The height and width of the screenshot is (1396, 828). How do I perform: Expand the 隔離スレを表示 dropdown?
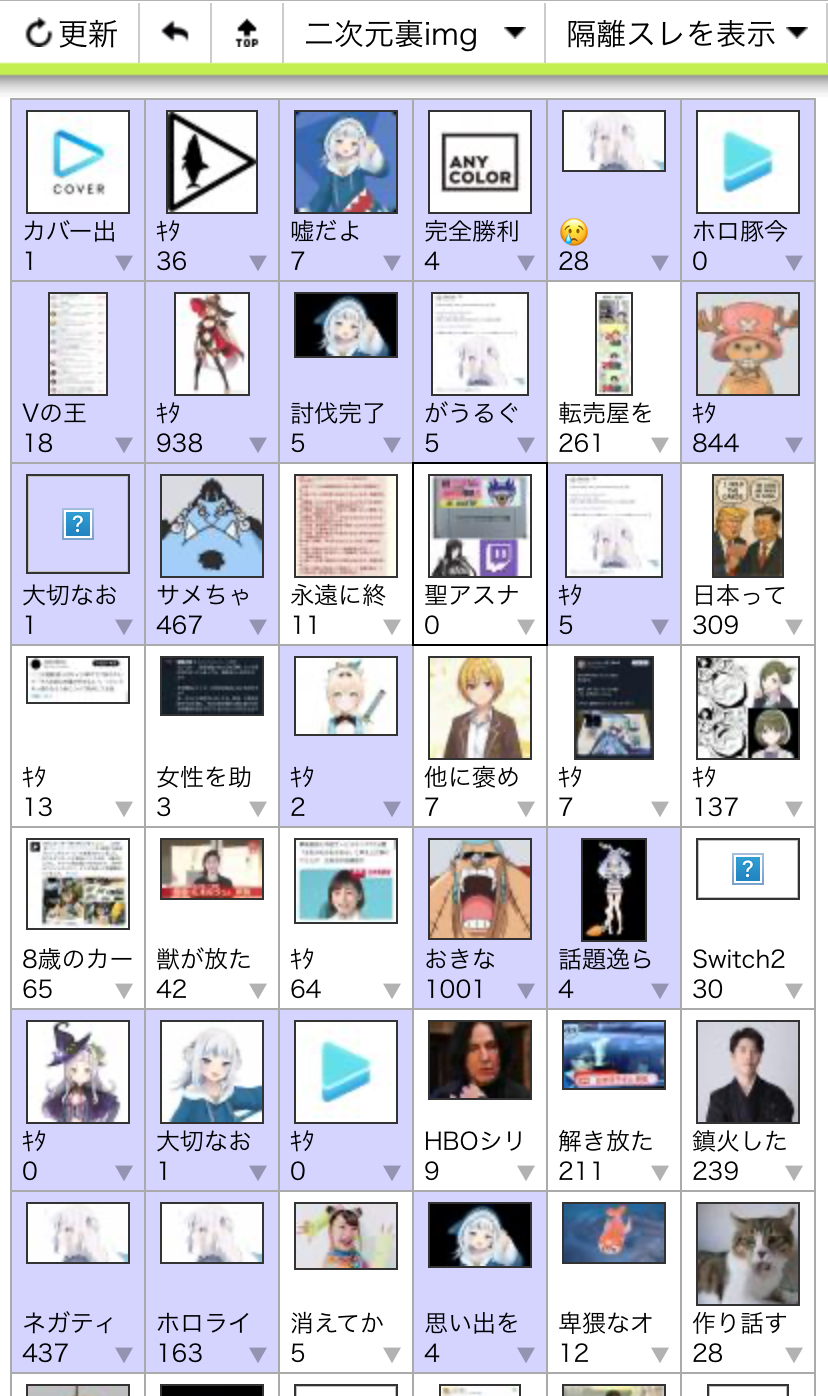[x=686, y=33]
